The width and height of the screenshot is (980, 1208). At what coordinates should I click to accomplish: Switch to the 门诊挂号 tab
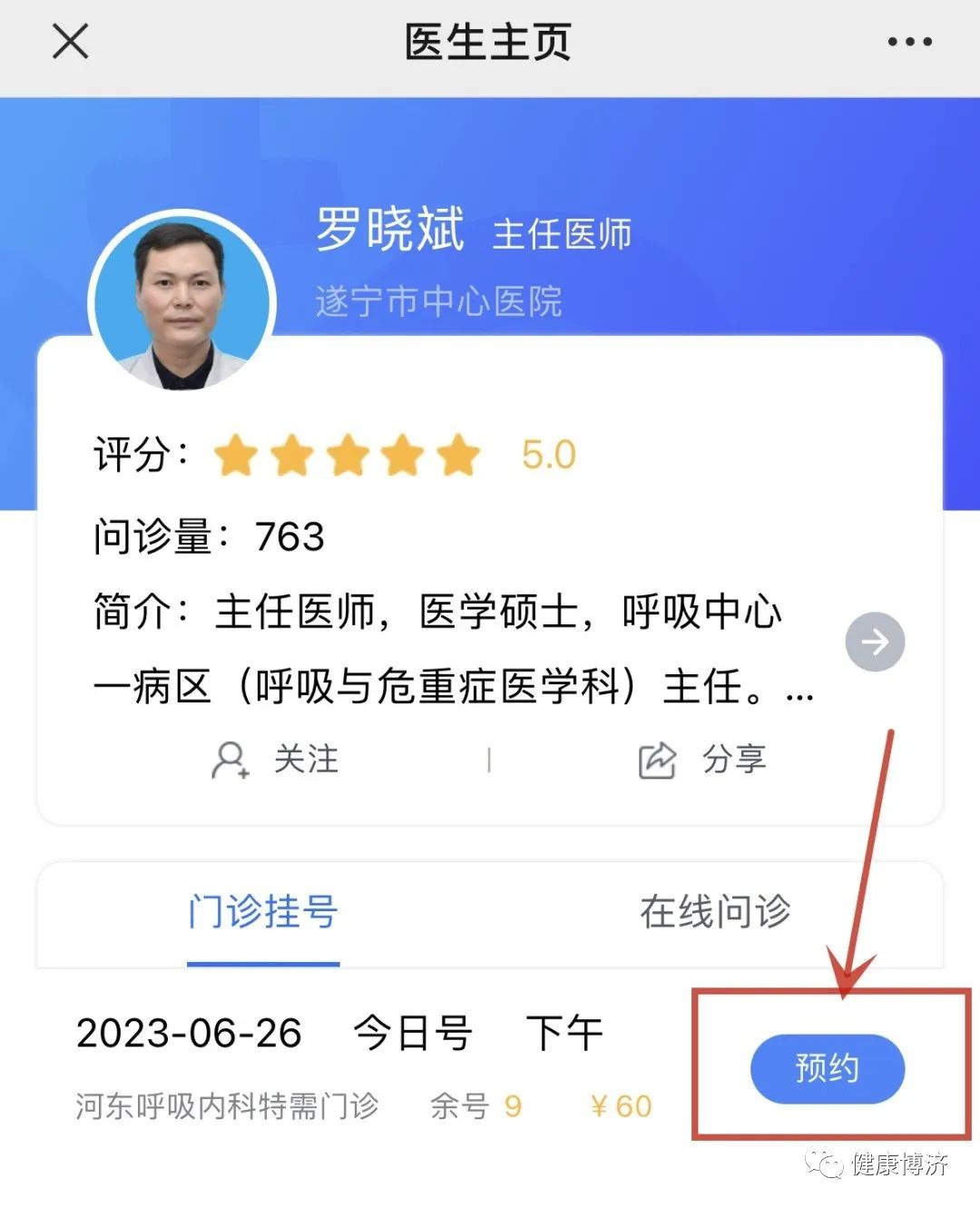point(263,911)
